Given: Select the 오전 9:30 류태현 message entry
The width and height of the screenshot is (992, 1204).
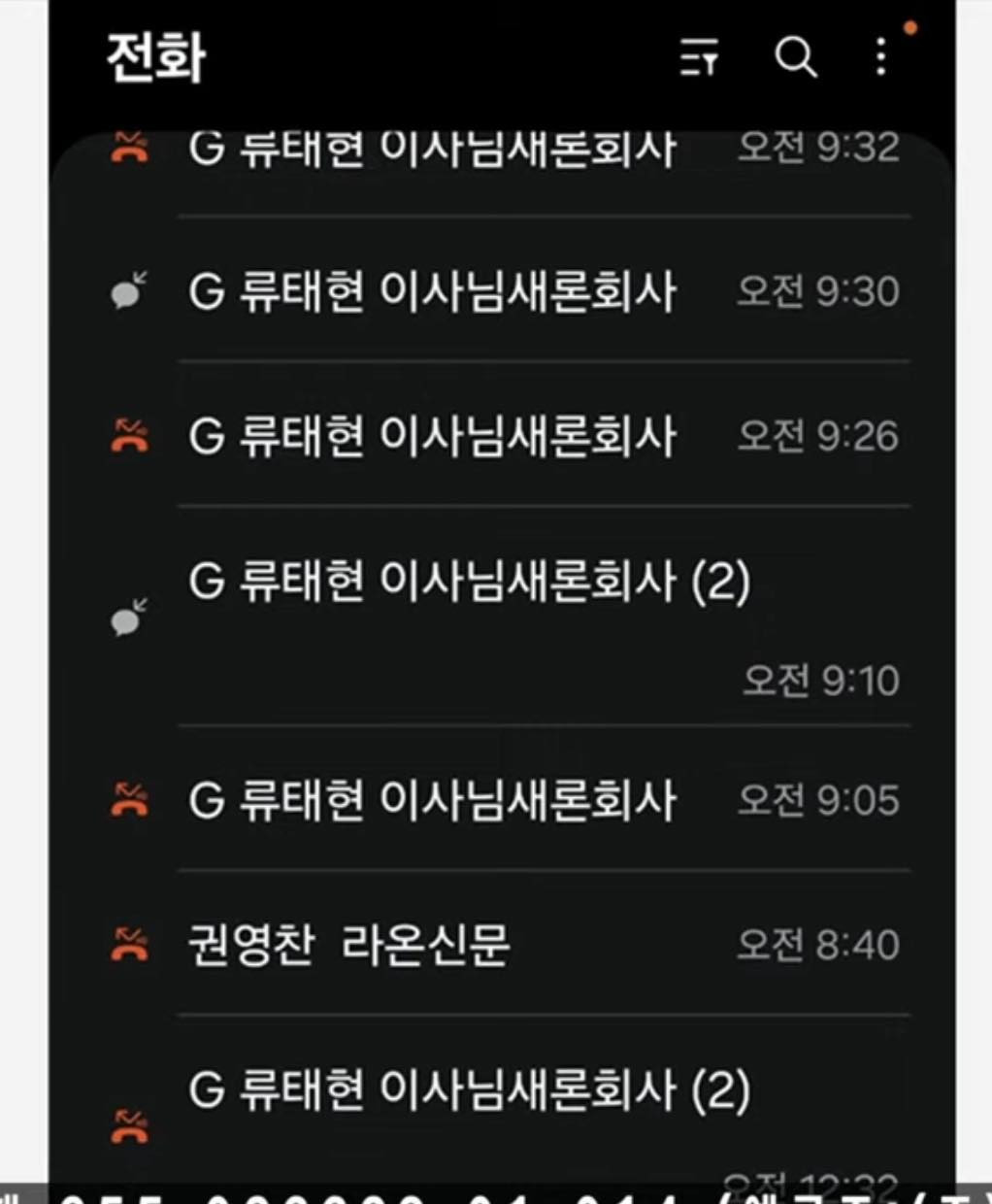Looking at the screenshot, I should click(x=505, y=290).
